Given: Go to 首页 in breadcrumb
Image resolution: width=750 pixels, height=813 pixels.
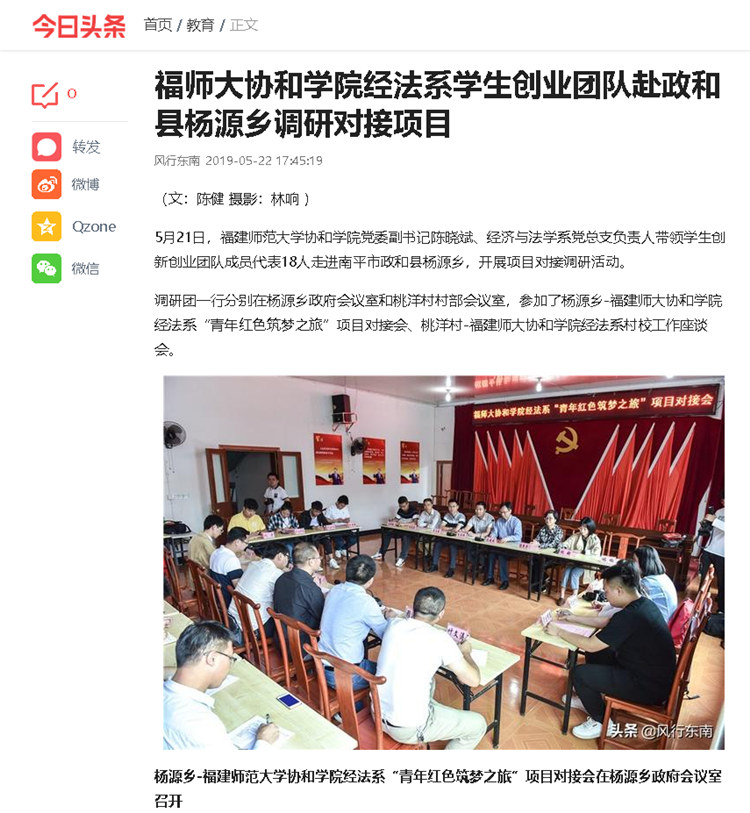Looking at the screenshot, I should click(158, 25).
